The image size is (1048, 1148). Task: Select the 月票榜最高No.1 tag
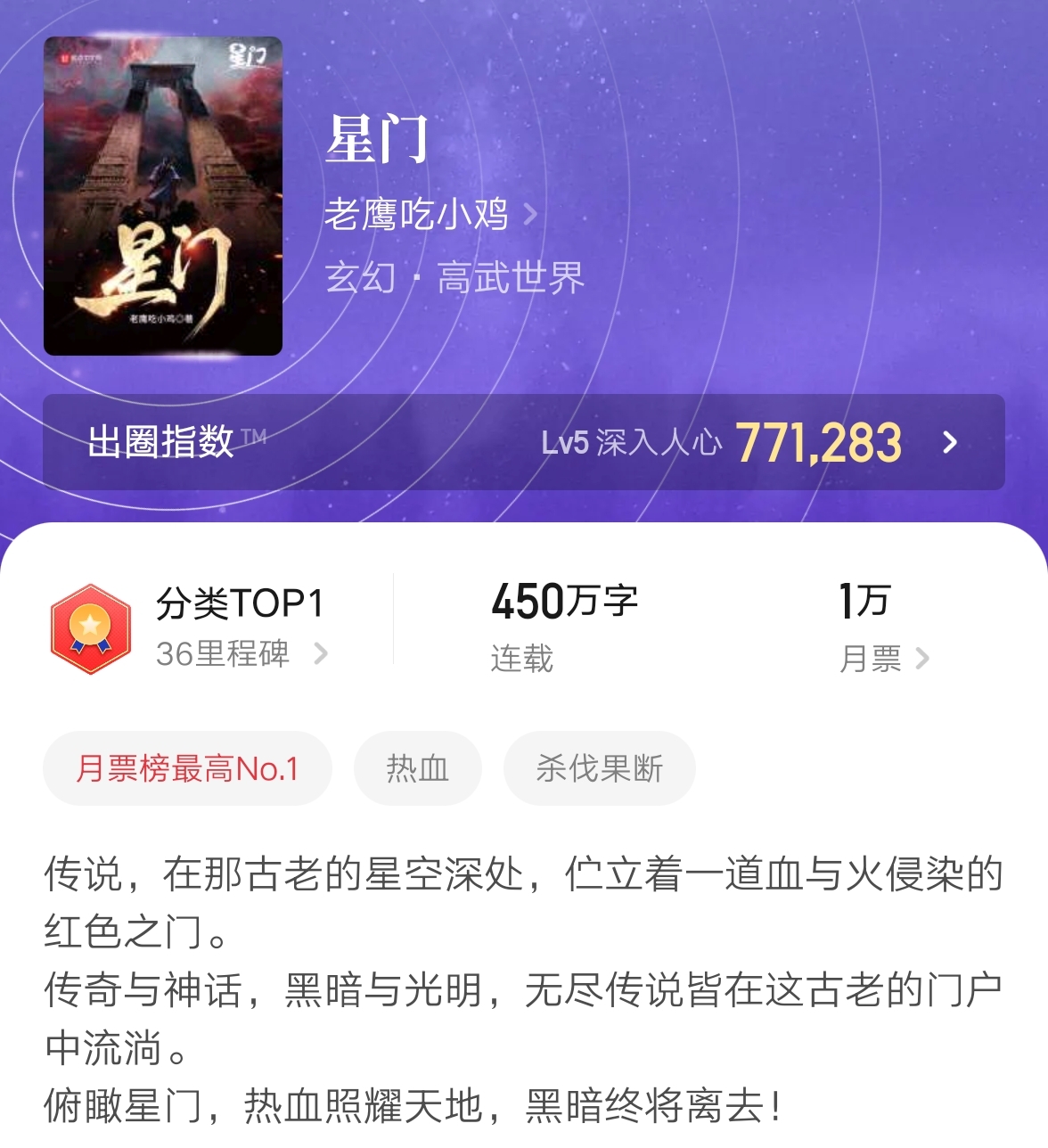click(187, 767)
